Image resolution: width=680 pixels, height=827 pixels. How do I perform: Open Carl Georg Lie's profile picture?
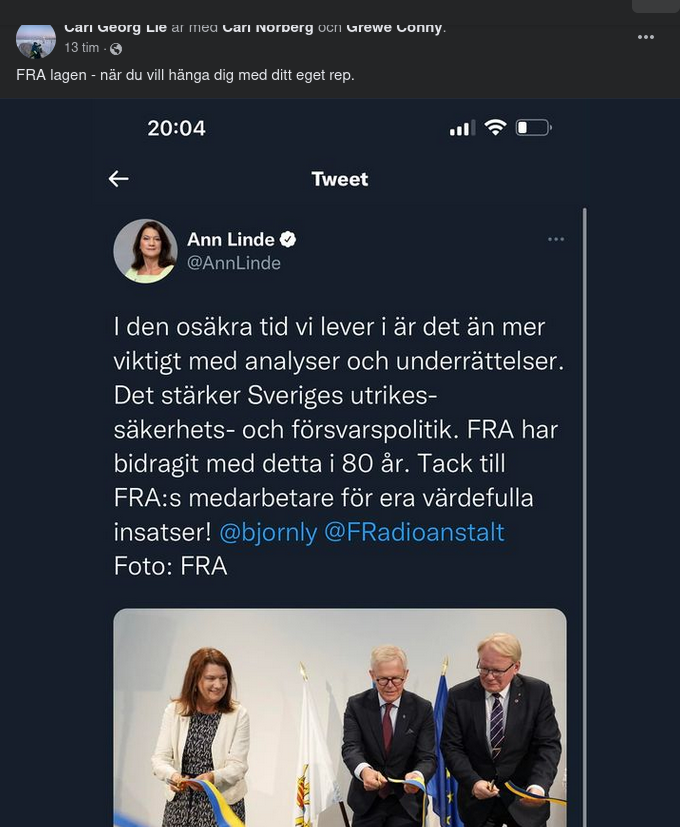pos(36,40)
